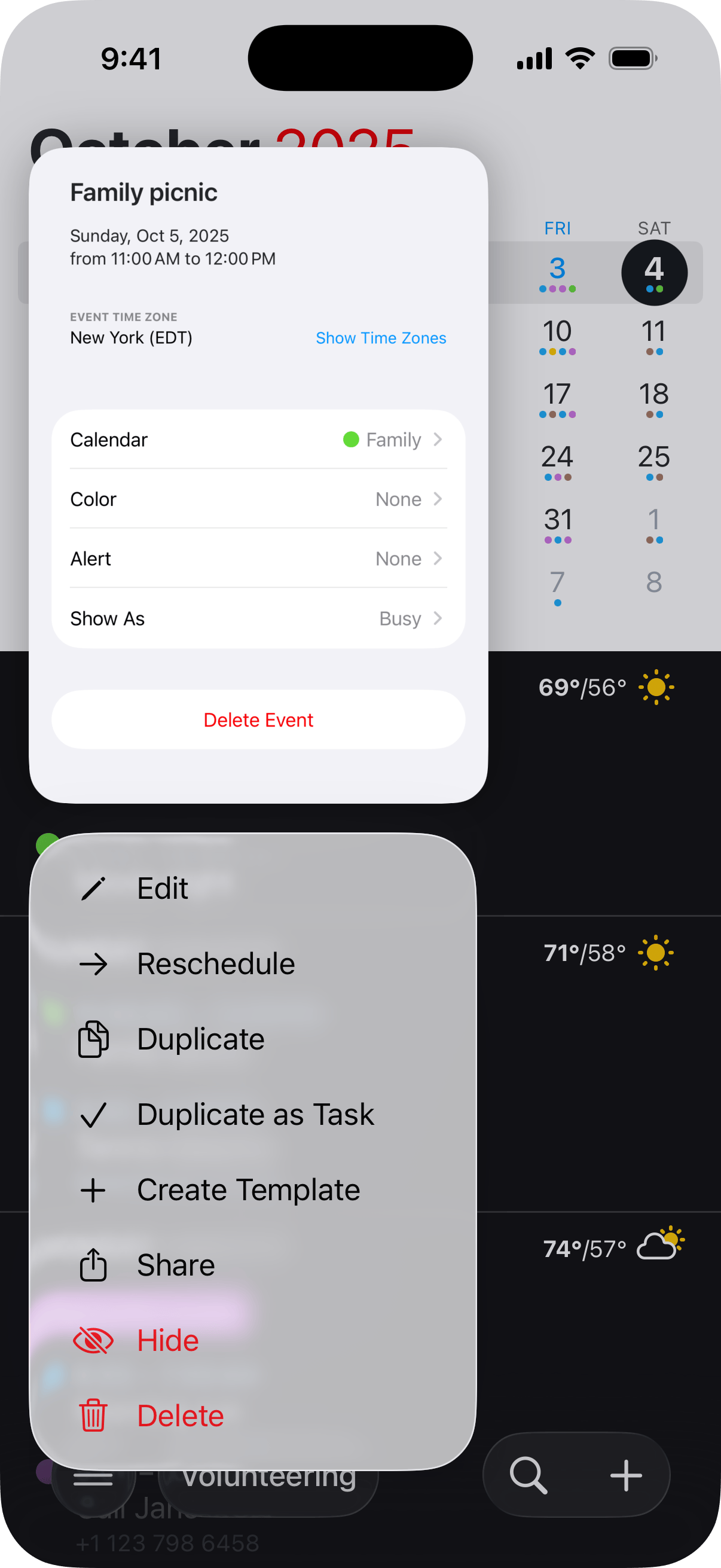Open the Alert setting row

[x=258, y=558]
